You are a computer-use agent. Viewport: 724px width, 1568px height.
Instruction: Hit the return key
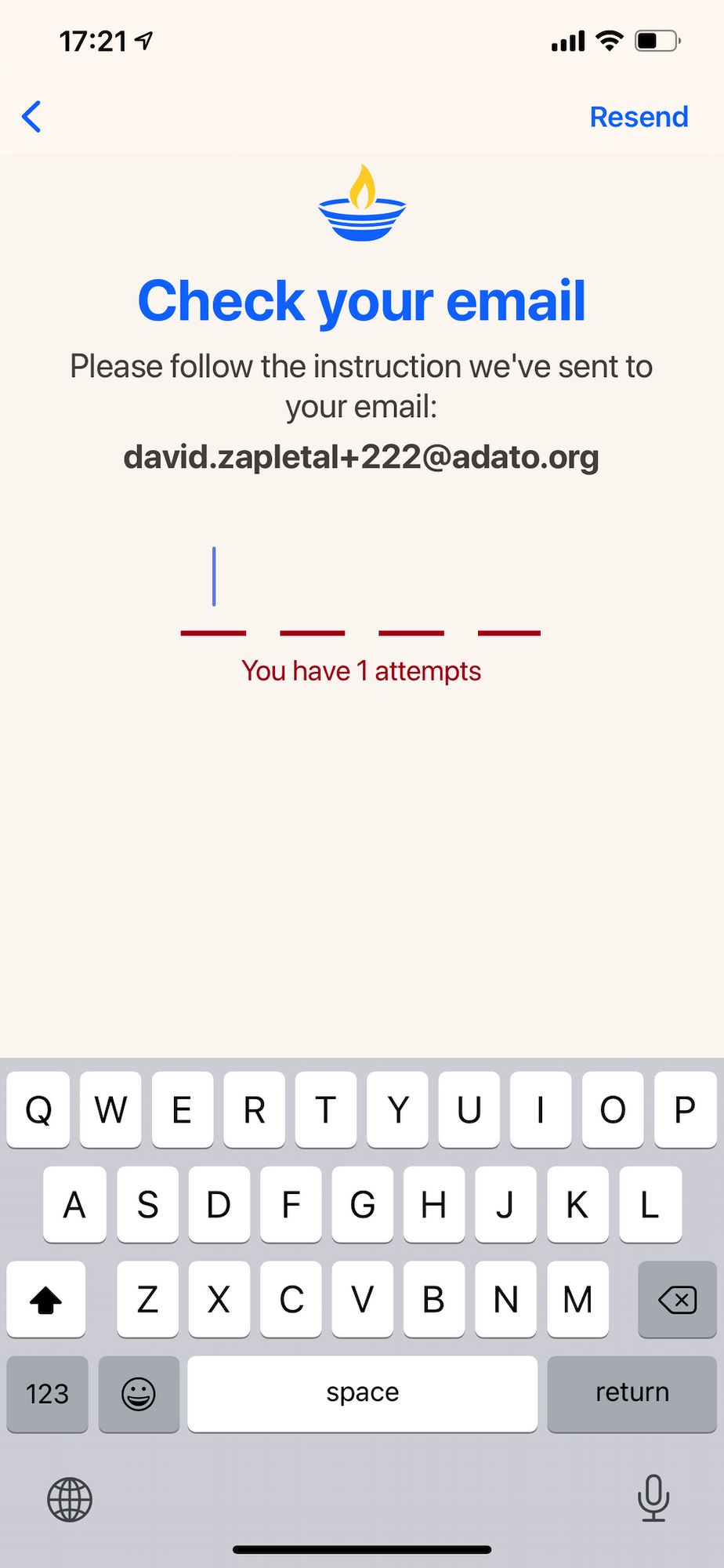click(632, 1393)
